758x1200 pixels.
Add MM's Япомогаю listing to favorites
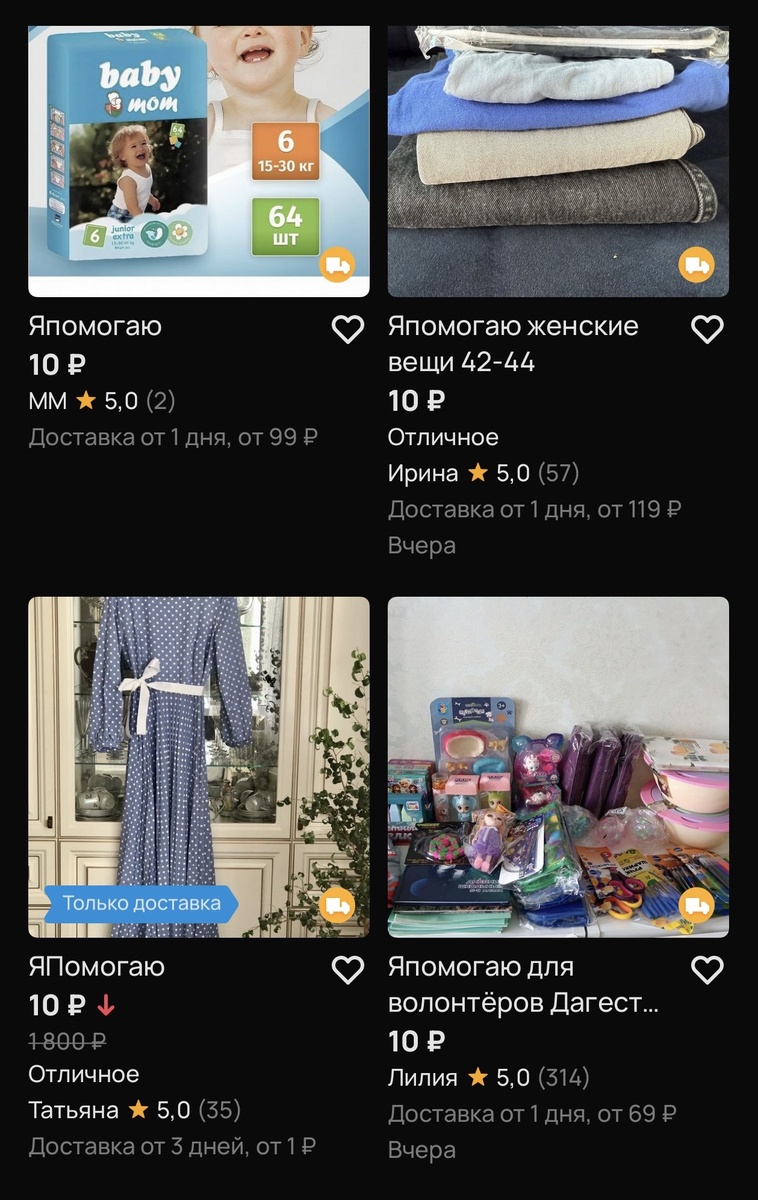click(347, 329)
